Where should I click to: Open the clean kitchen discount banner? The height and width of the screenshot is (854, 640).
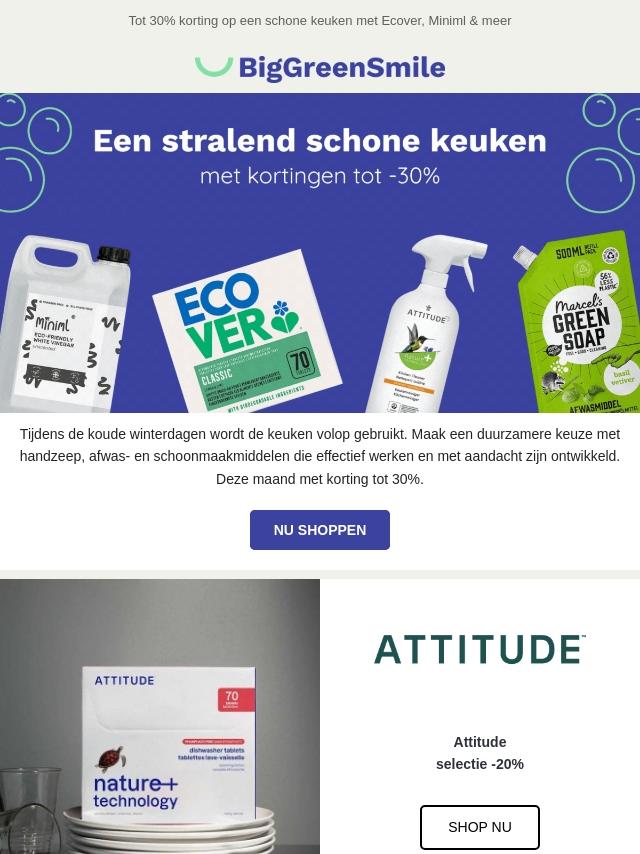(320, 252)
